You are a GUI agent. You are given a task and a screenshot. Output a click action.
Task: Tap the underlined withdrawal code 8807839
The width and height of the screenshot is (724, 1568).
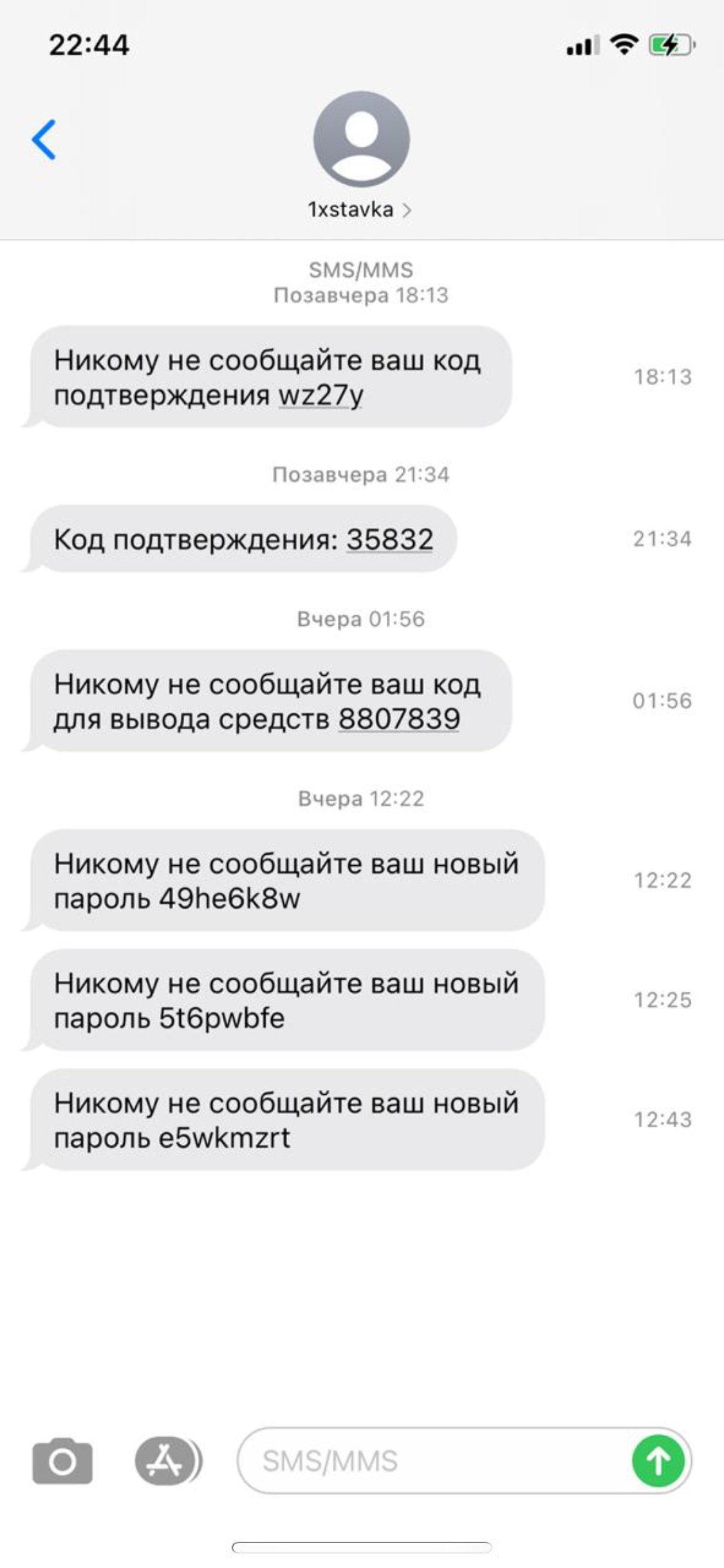pos(399,719)
